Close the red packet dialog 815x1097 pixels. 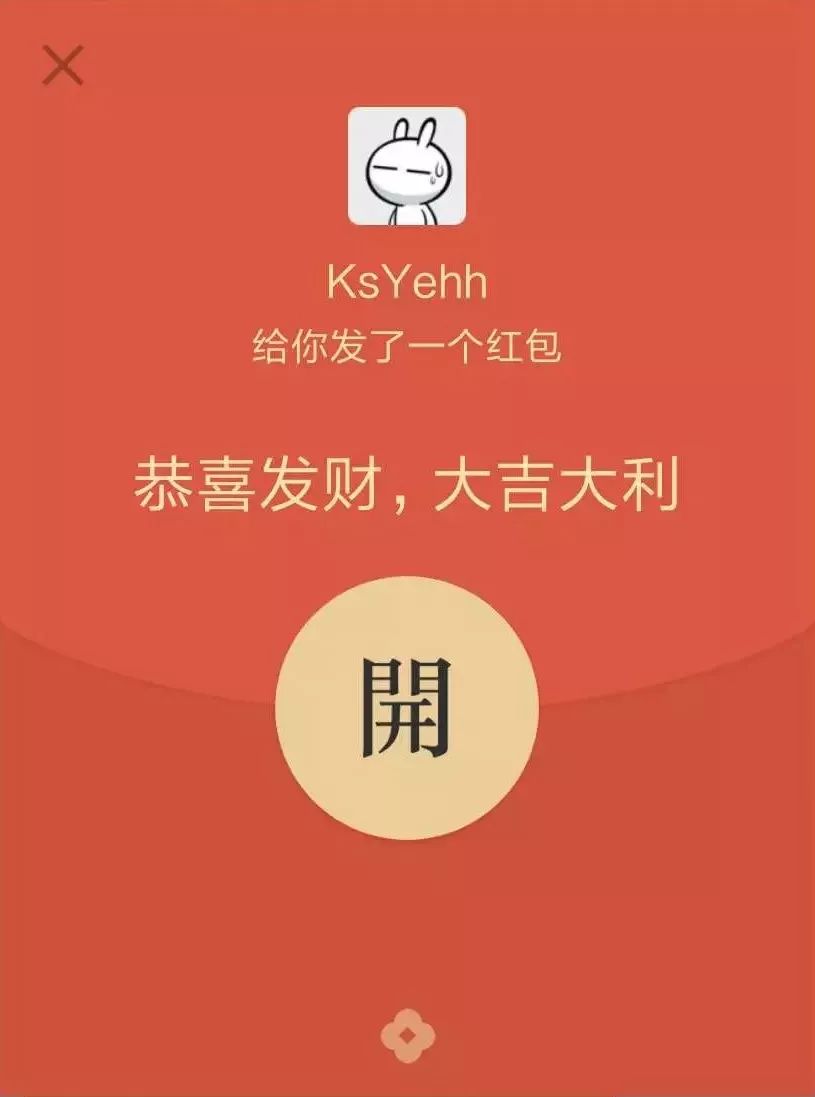pos(62,66)
